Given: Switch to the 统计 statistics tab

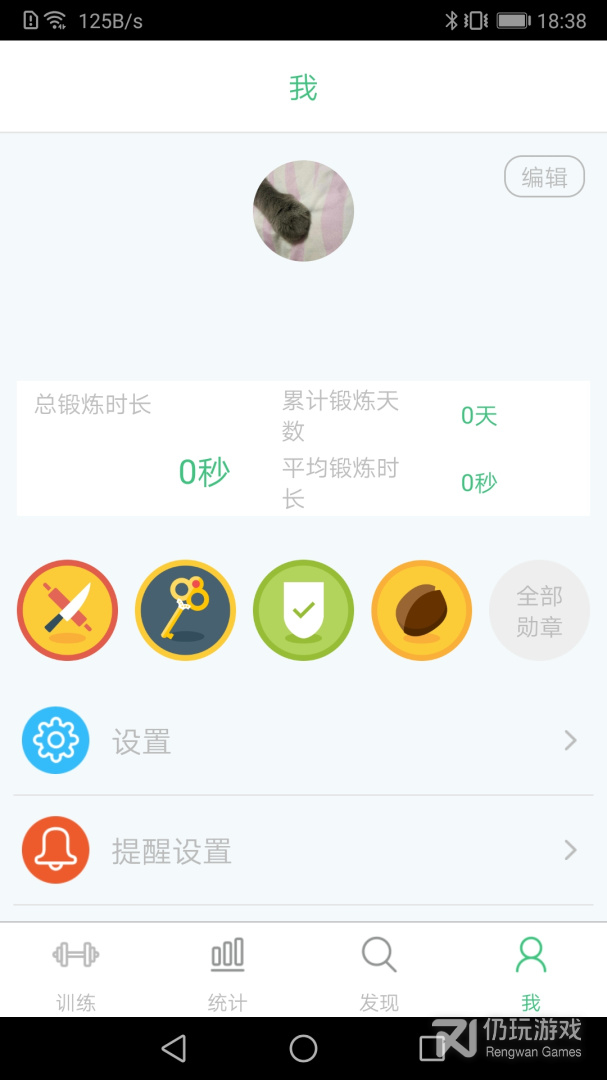Looking at the screenshot, I should click(227, 971).
